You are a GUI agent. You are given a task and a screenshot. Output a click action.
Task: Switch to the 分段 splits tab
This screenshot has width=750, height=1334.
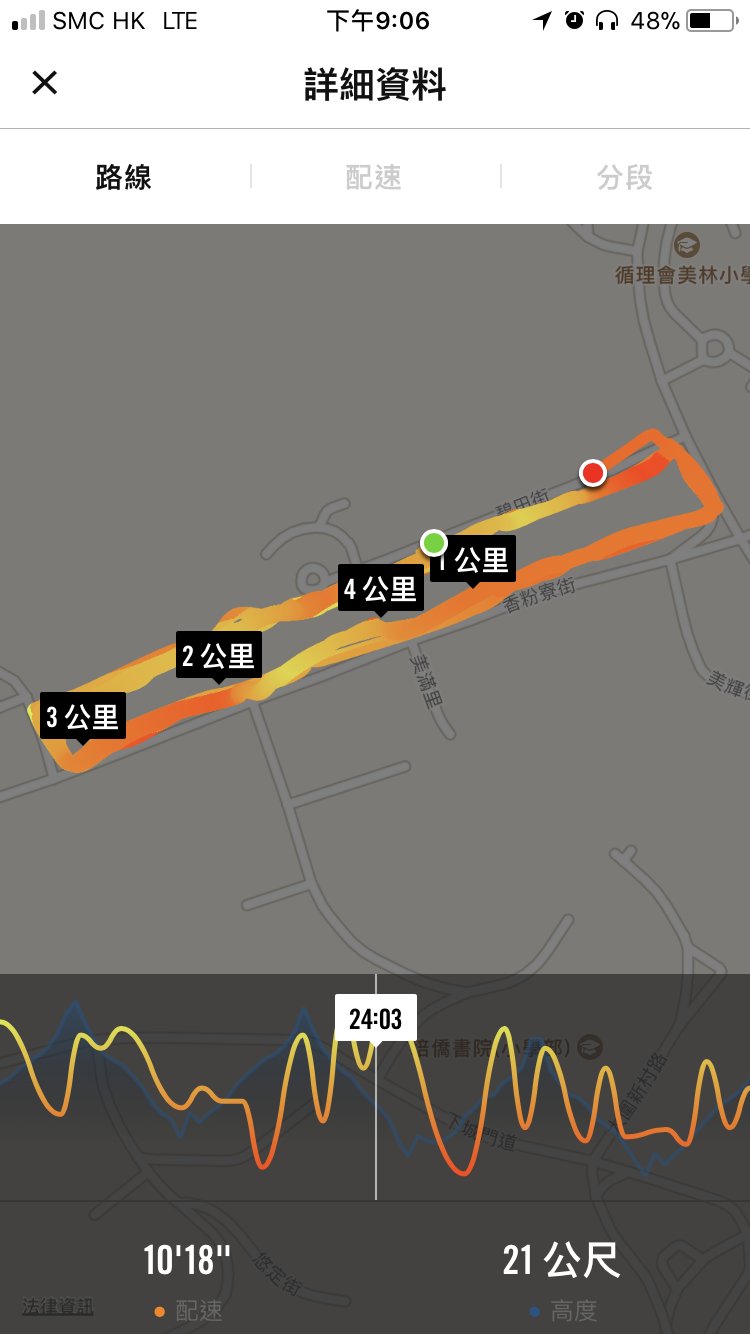(x=625, y=178)
